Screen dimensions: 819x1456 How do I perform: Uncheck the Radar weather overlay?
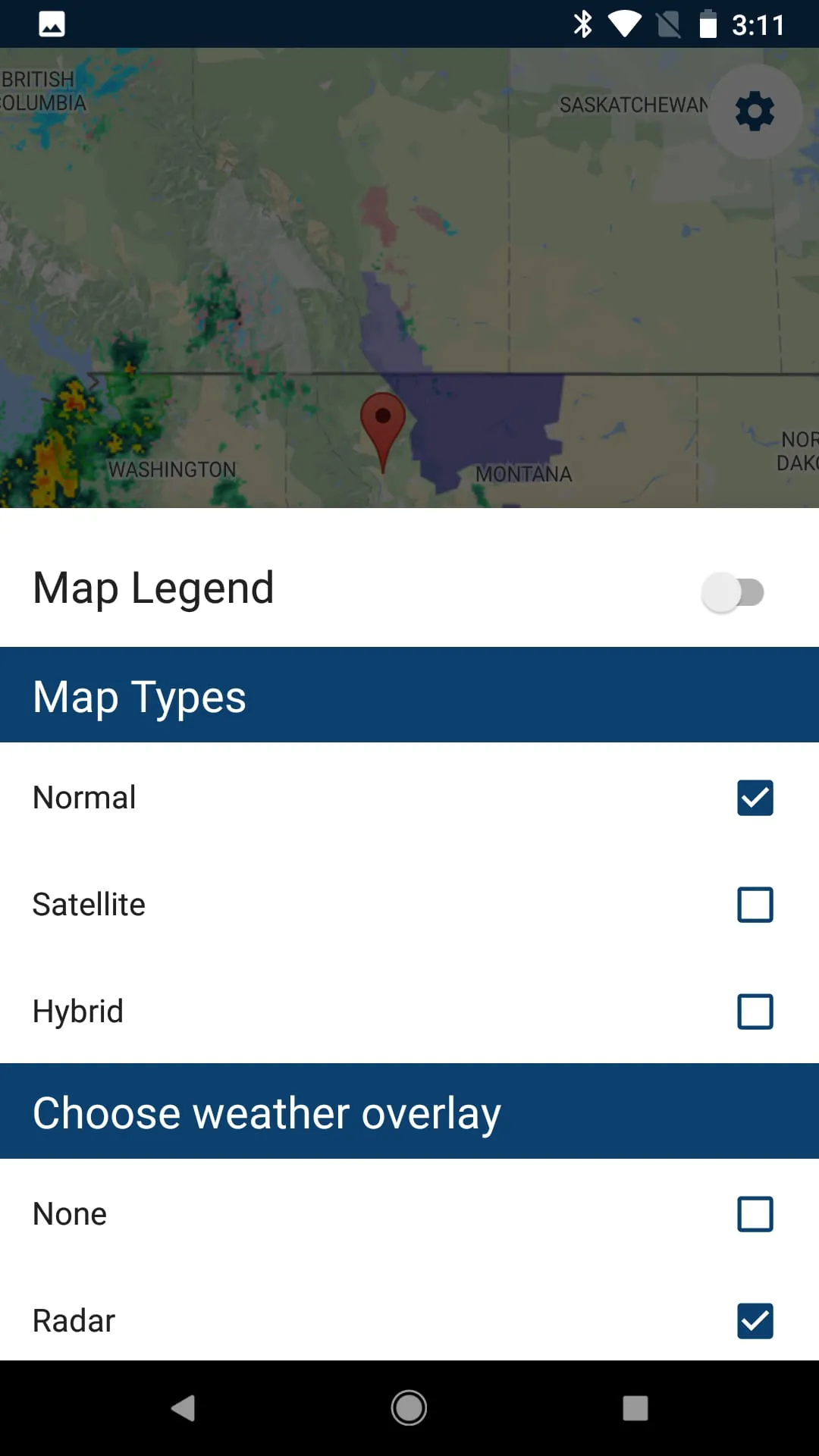click(x=755, y=1321)
